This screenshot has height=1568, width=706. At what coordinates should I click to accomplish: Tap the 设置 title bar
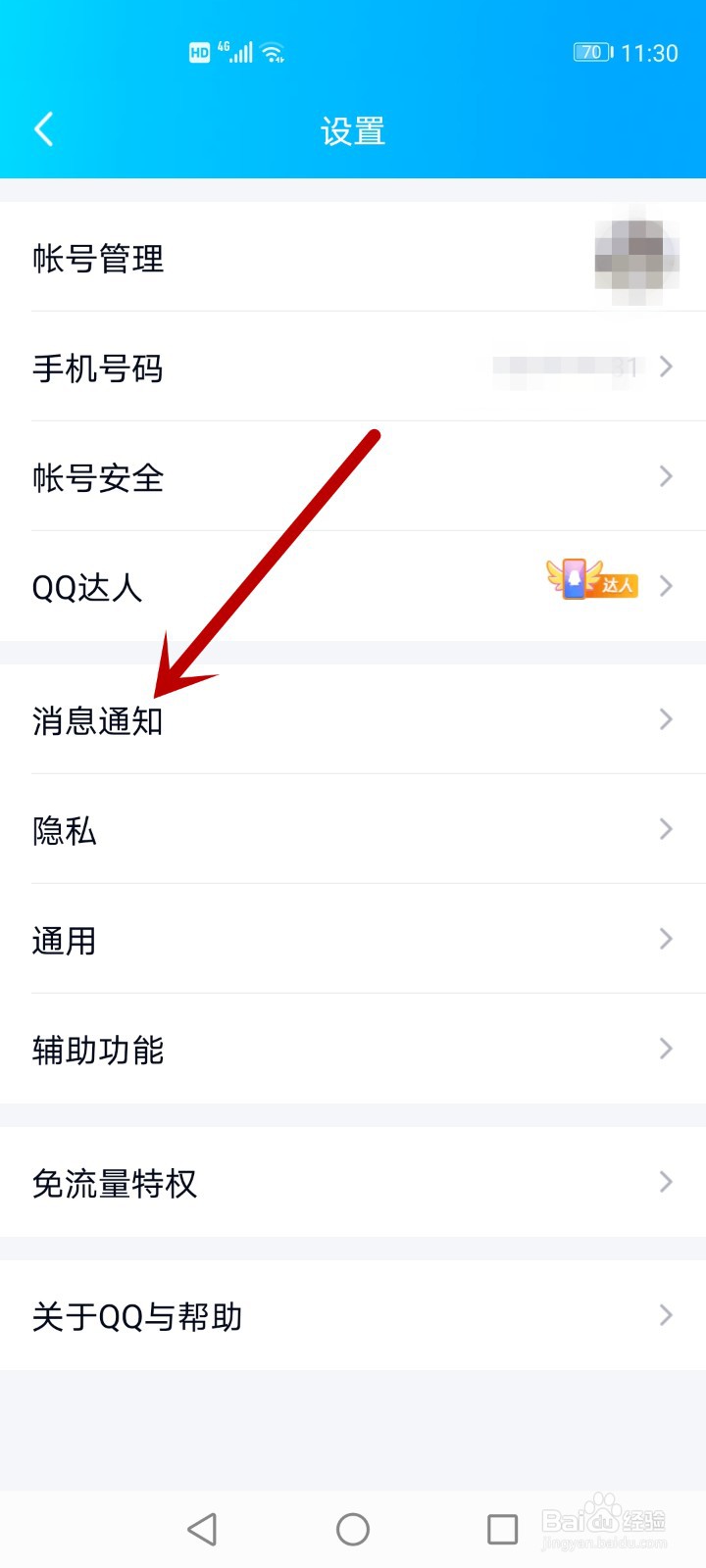(353, 130)
